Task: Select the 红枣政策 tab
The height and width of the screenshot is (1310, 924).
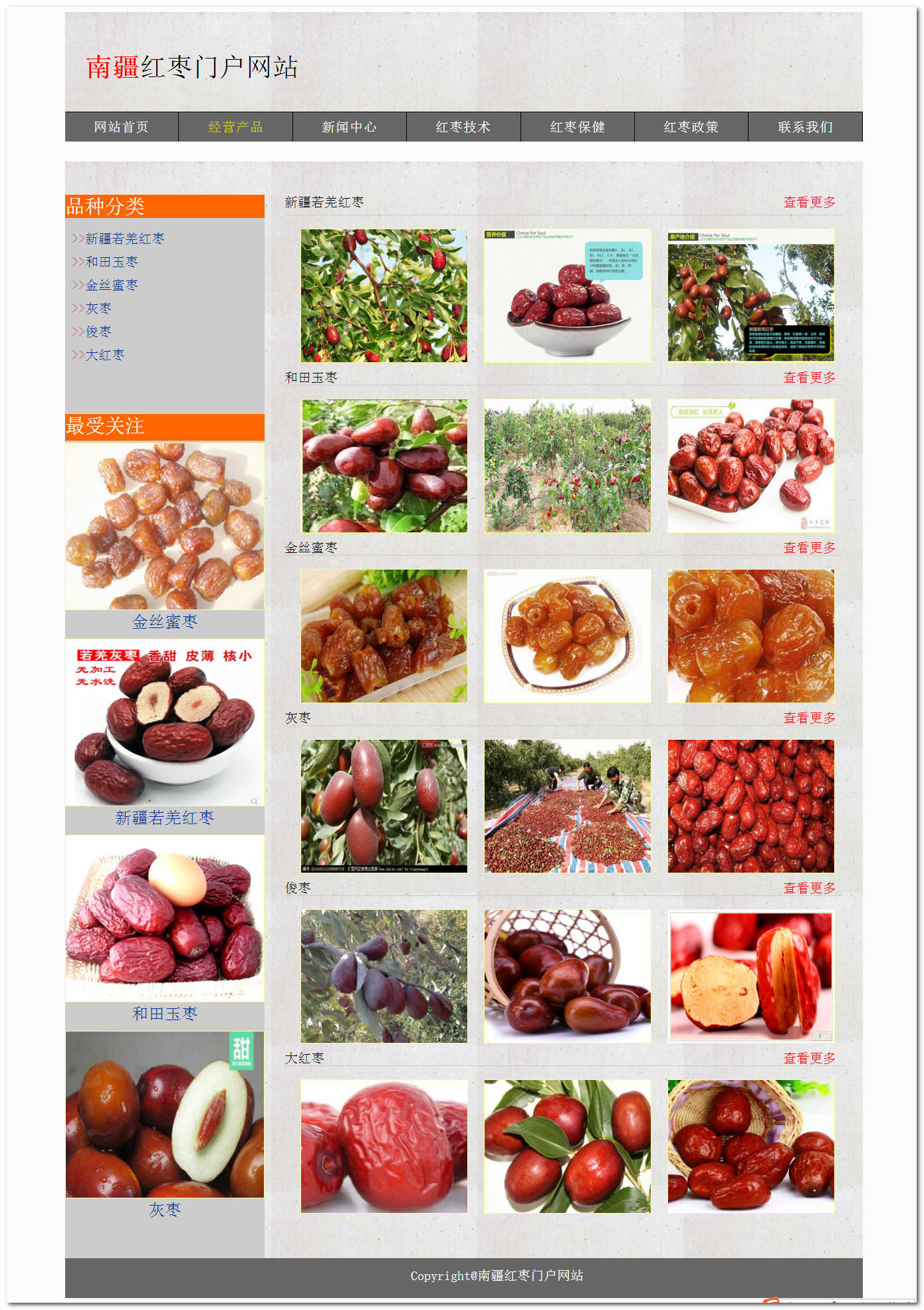Action: 691,127
